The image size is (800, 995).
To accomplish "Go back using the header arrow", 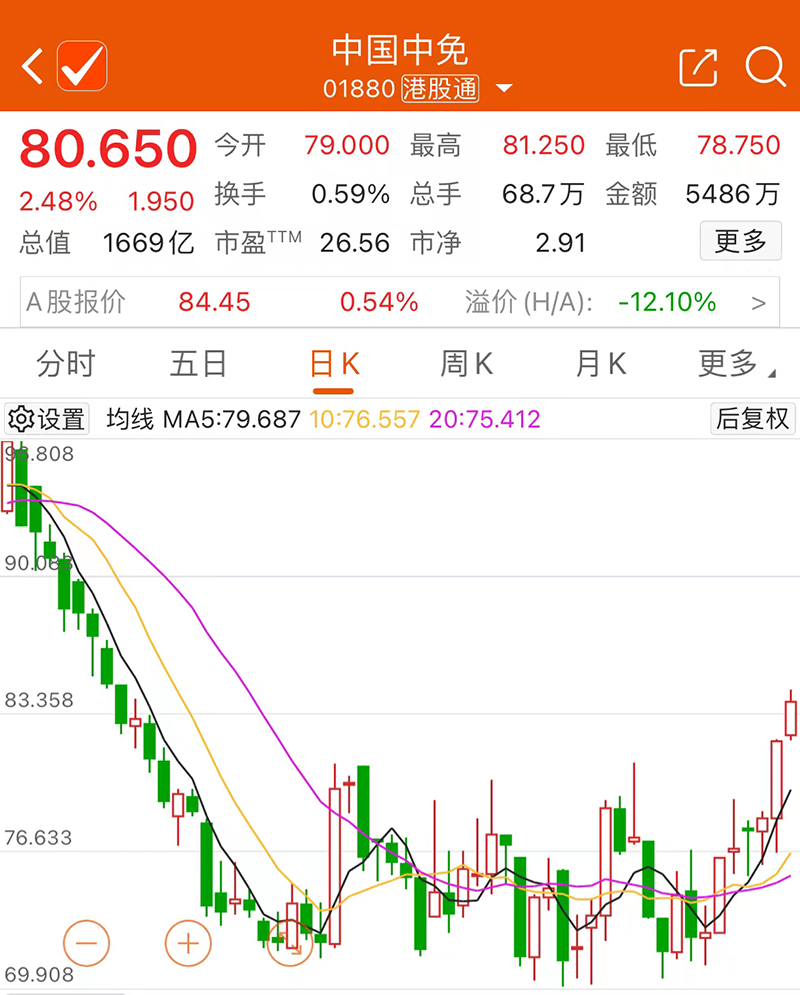I will (x=32, y=67).
